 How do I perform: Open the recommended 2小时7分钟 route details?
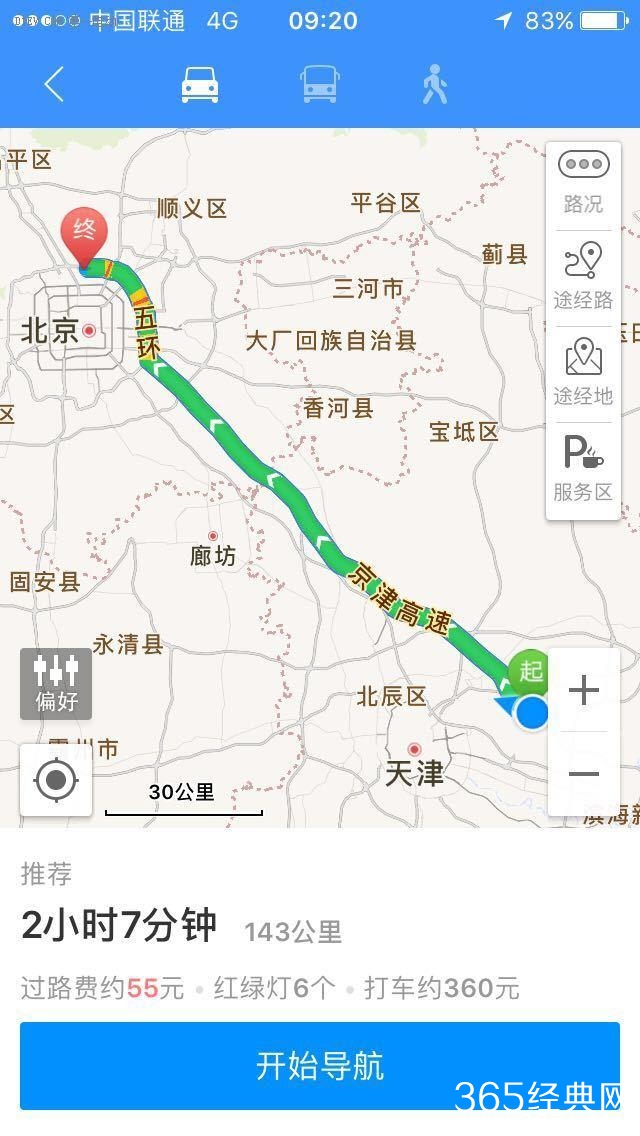180,927
